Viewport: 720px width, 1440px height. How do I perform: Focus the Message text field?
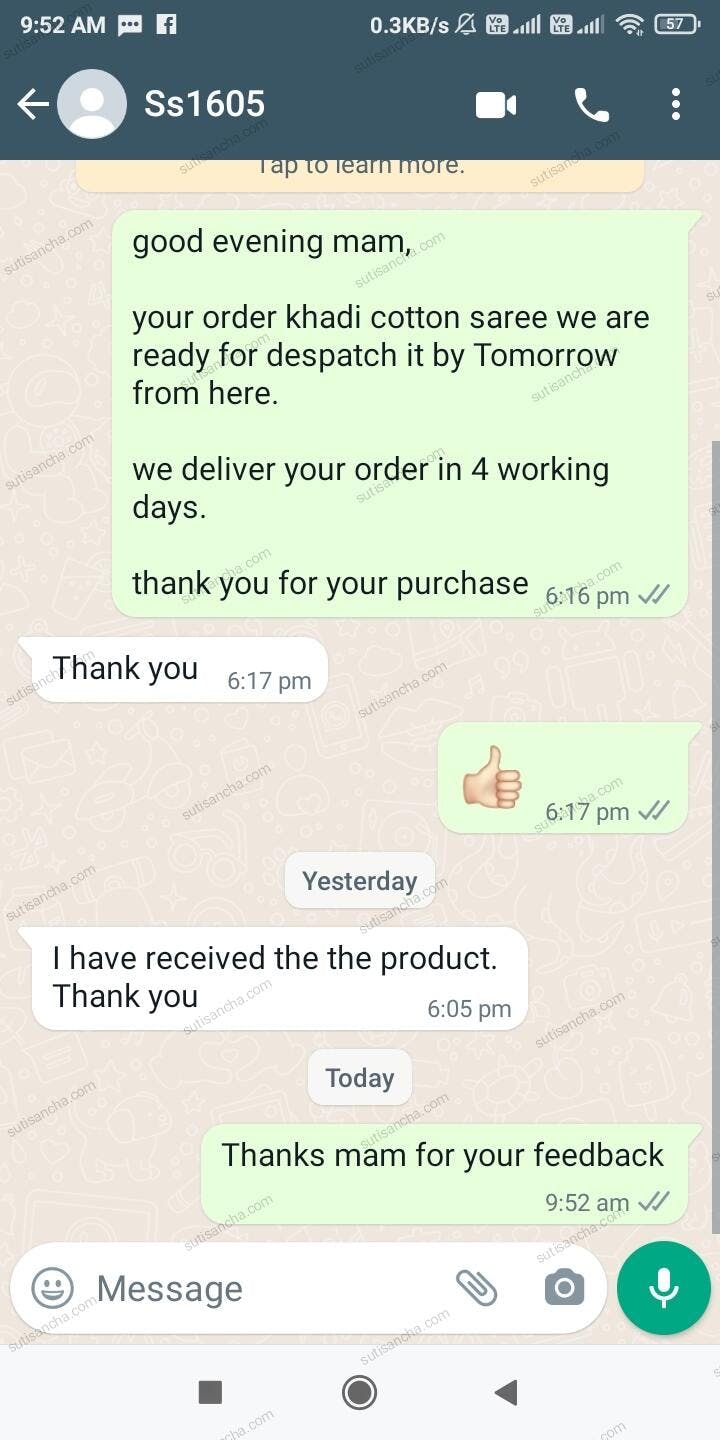(x=260, y=1288)
